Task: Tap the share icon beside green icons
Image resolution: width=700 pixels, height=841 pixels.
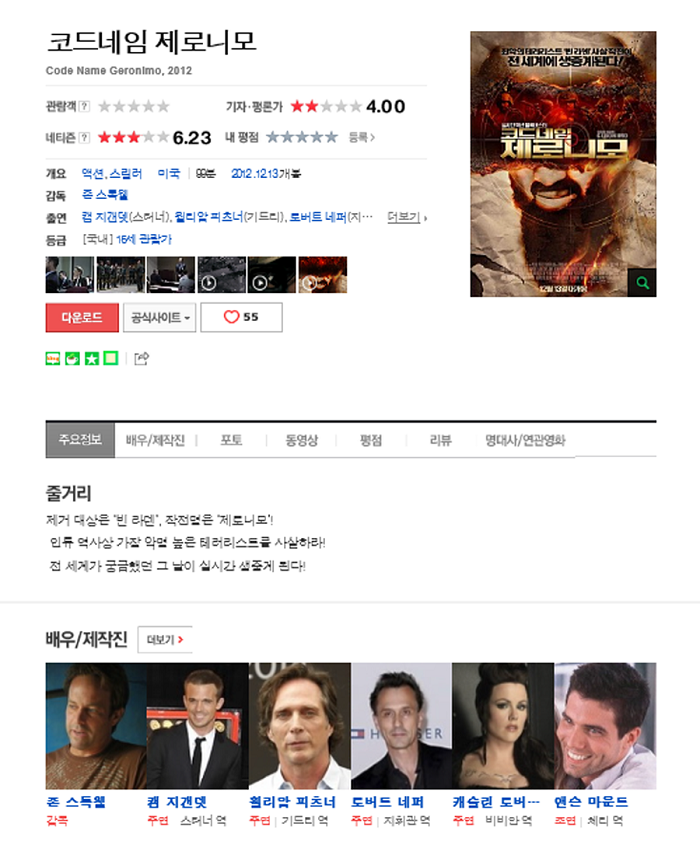Action: pos(141,358)
